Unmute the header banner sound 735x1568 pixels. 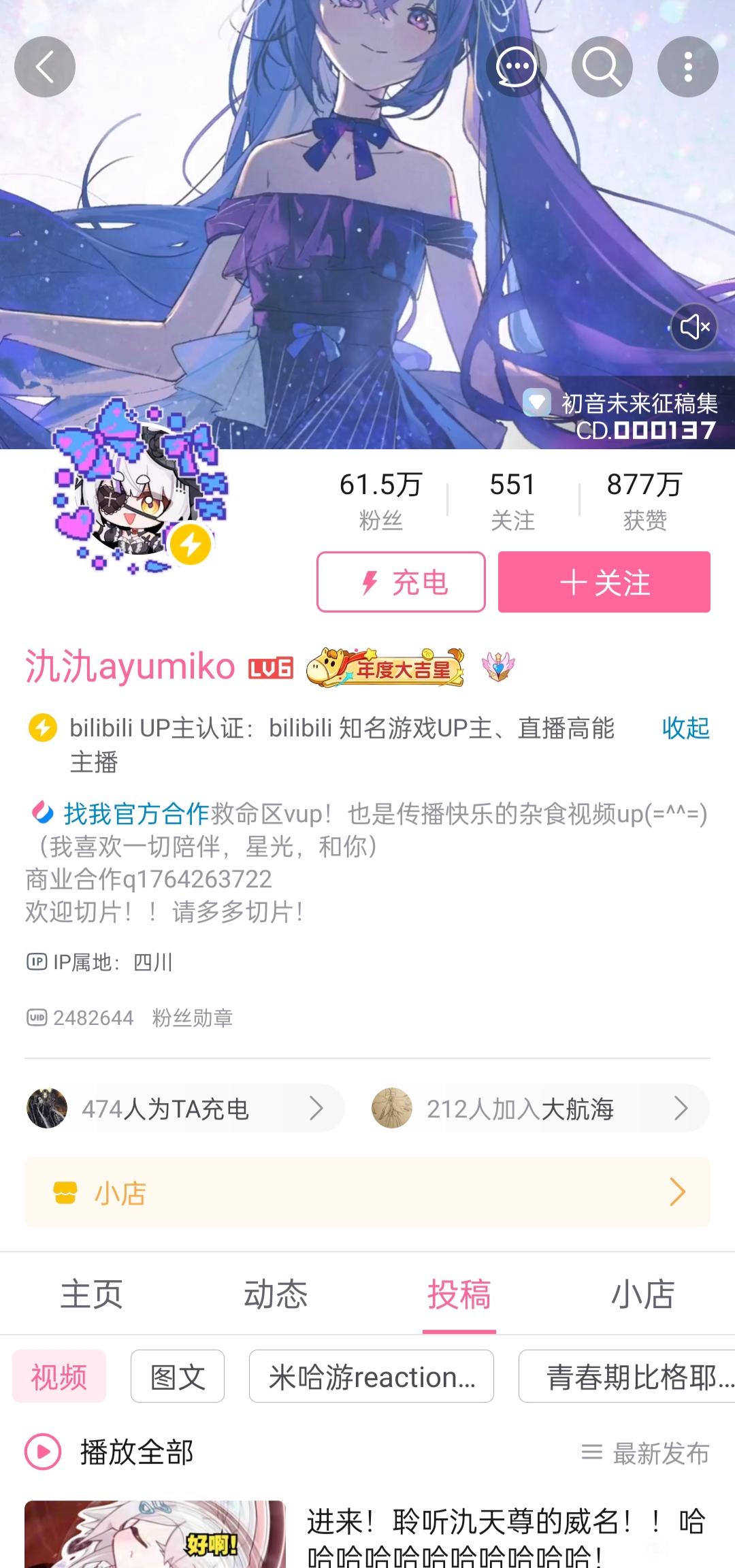[694, 327]
